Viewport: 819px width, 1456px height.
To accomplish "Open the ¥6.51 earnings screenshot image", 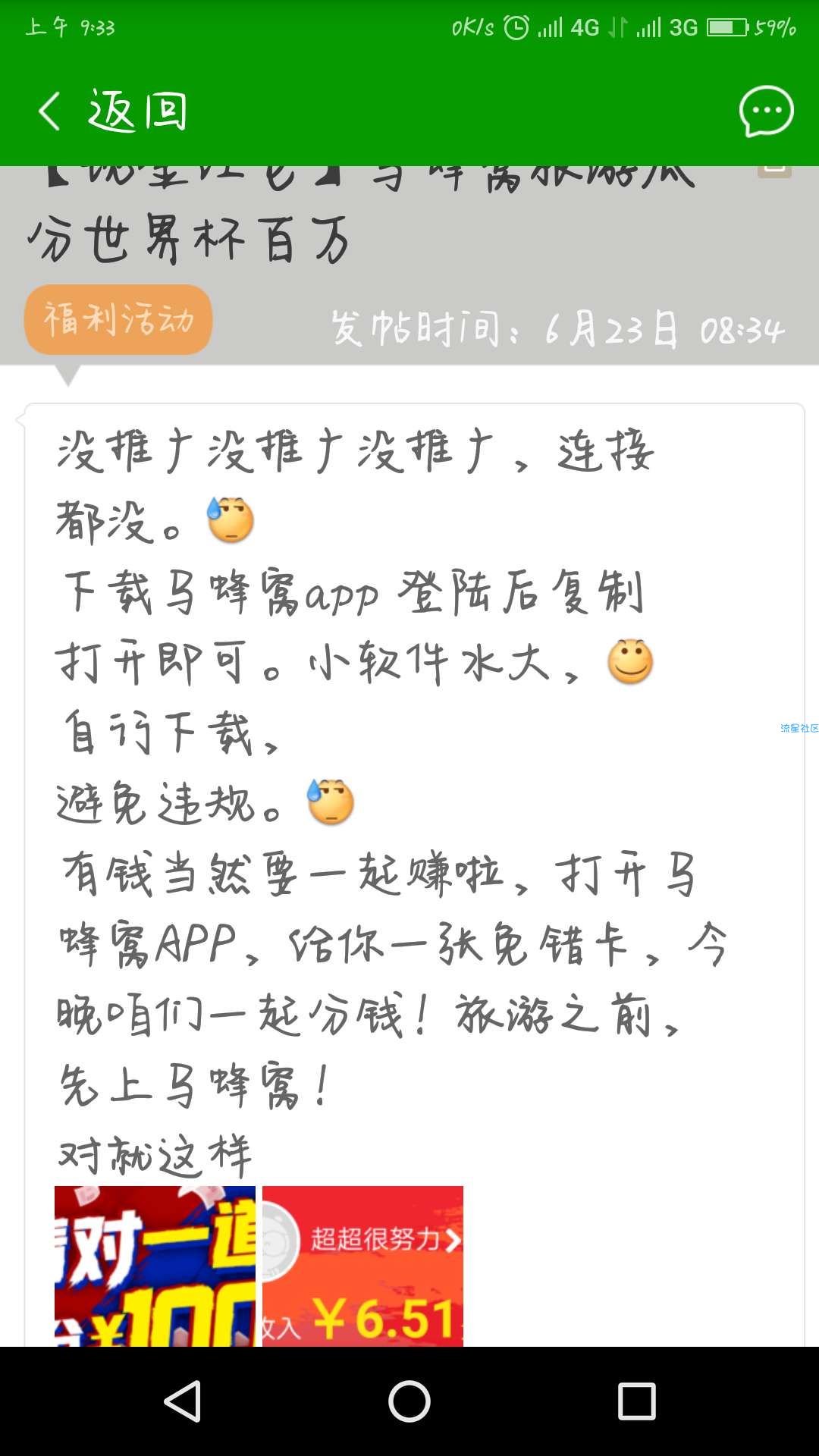I will pos(362,1266).
